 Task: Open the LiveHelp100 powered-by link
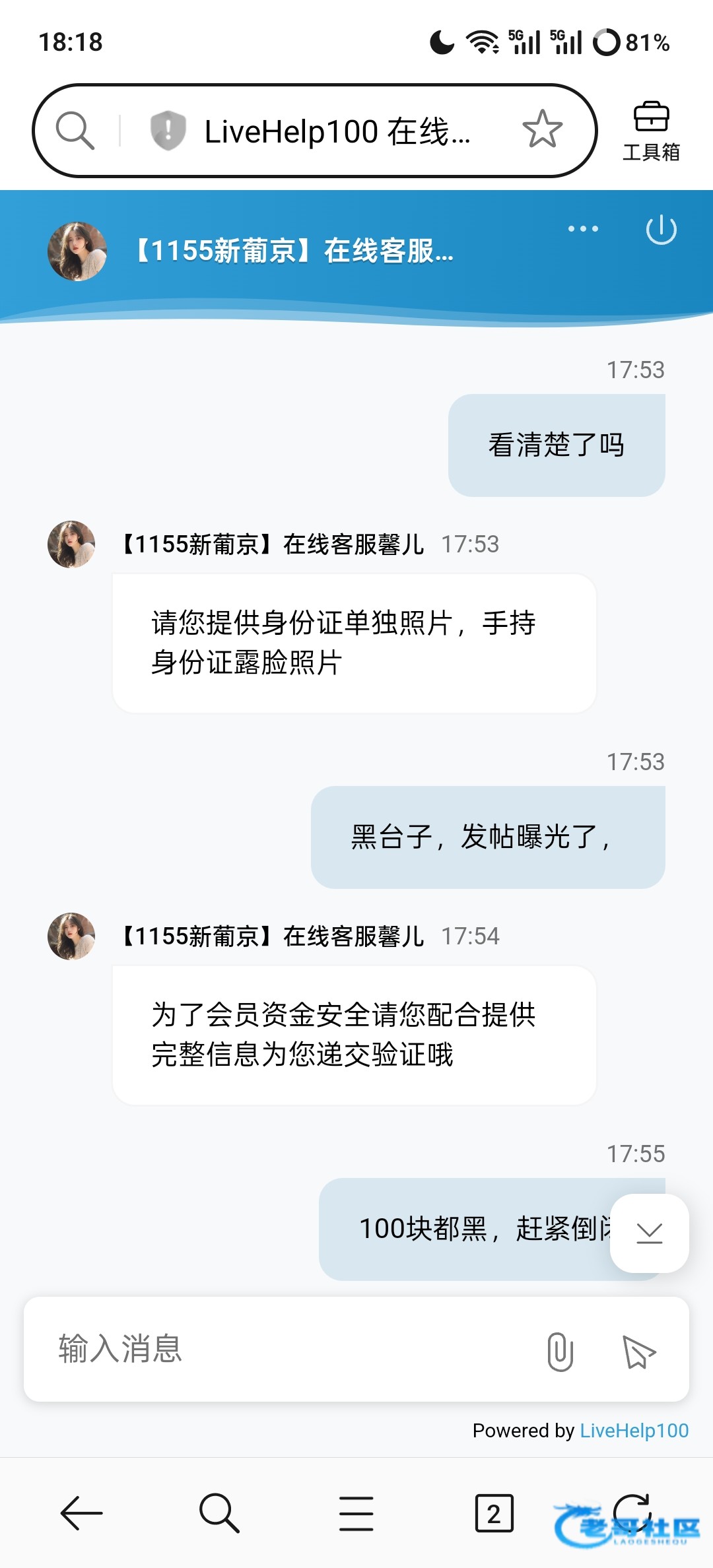tap(634, 1430)
